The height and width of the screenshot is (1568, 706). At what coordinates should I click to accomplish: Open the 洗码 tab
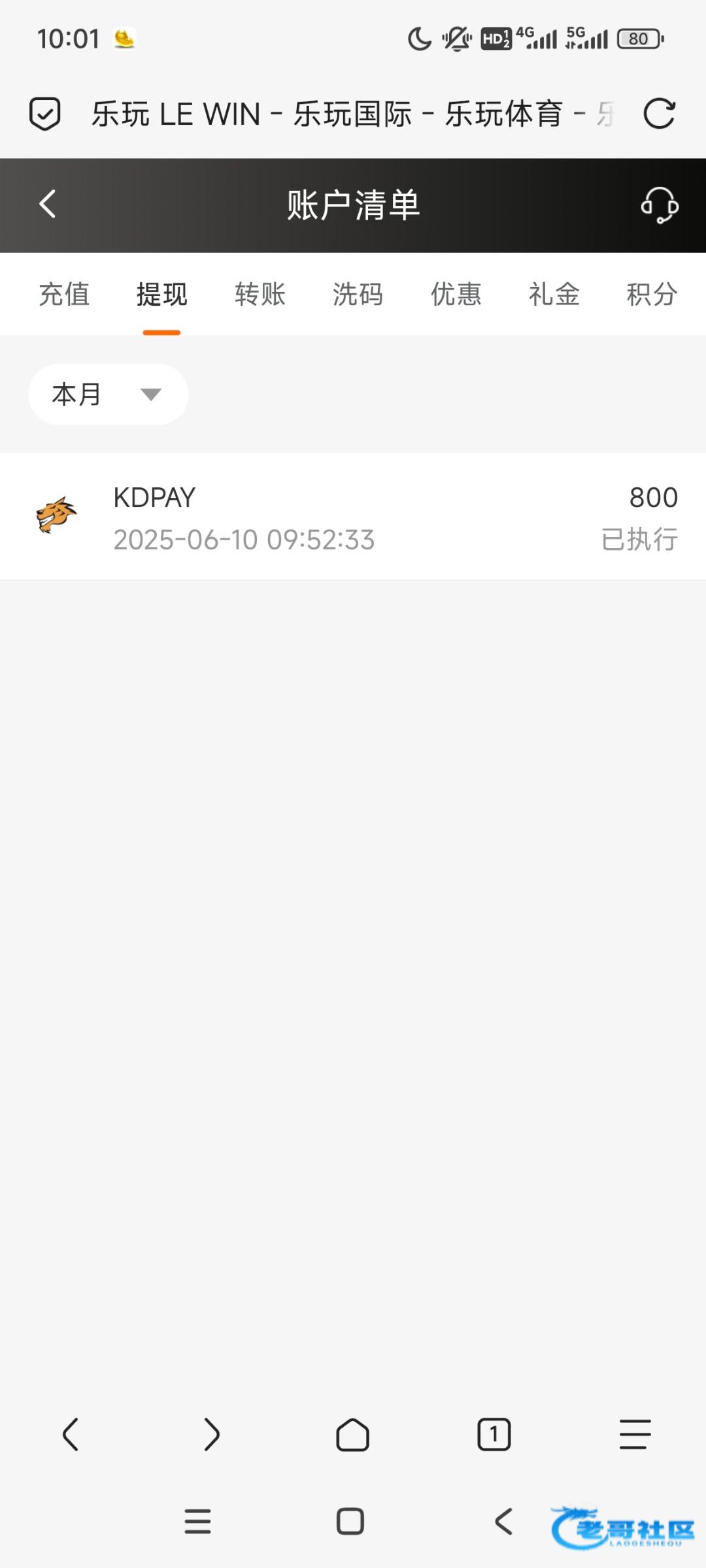[358, 294]
